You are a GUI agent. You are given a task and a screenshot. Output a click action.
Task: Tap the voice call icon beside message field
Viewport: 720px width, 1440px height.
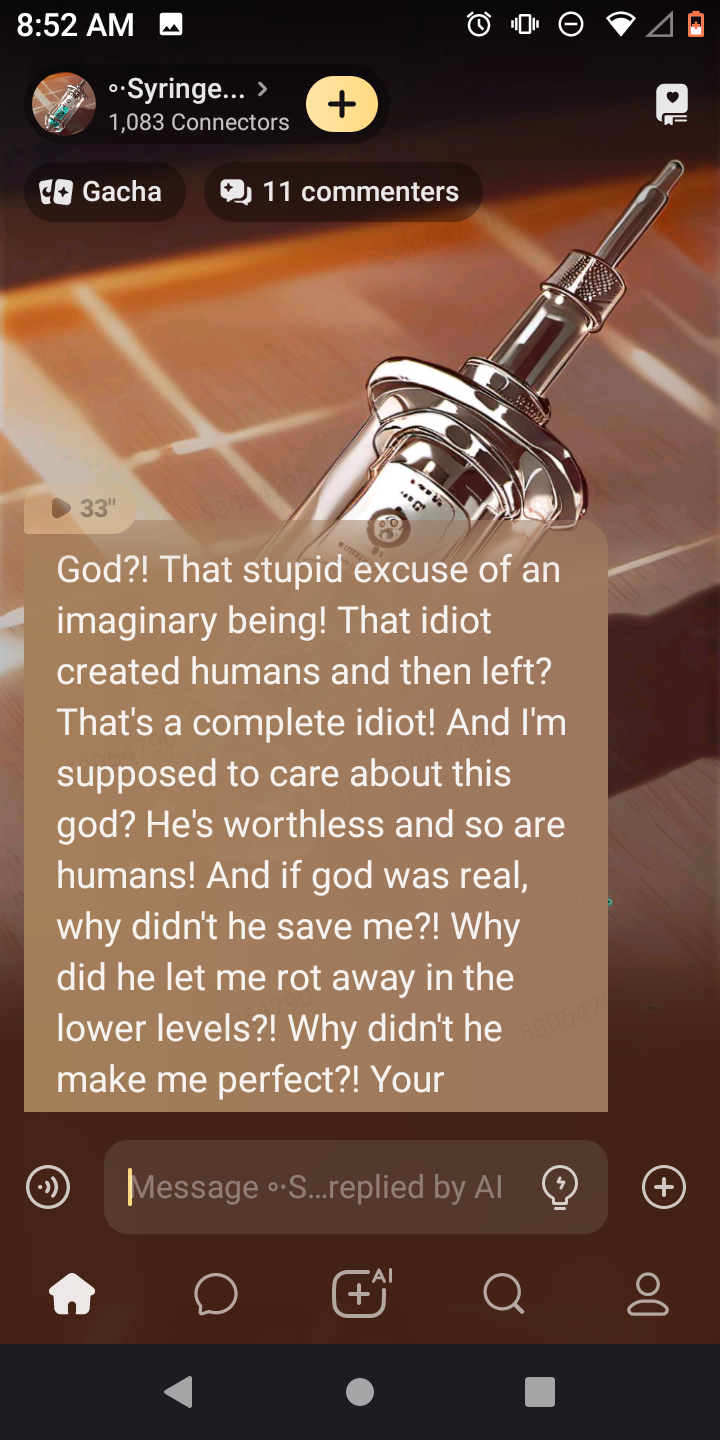48,1187
